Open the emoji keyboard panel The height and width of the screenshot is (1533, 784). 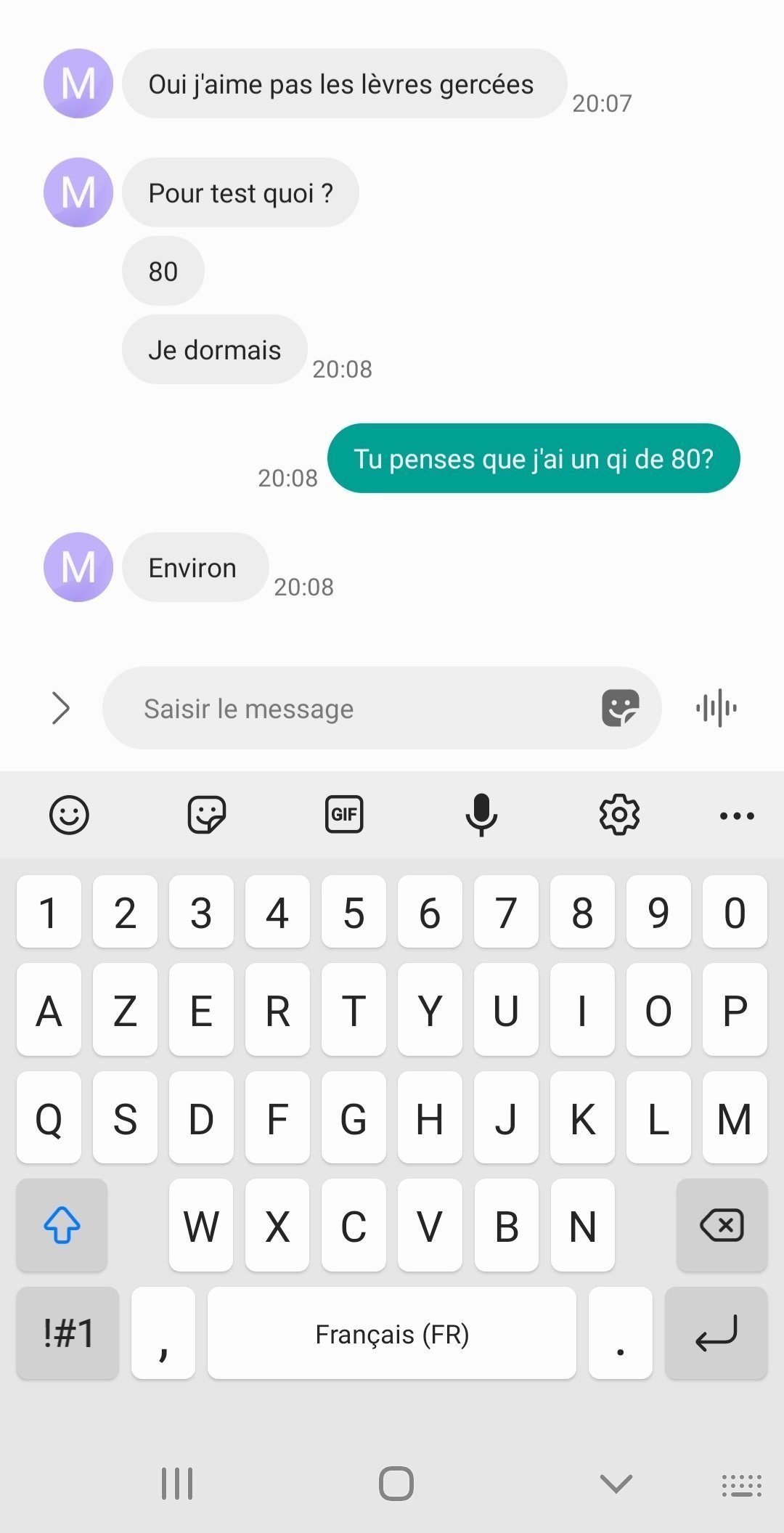click(x=69, y=815)
